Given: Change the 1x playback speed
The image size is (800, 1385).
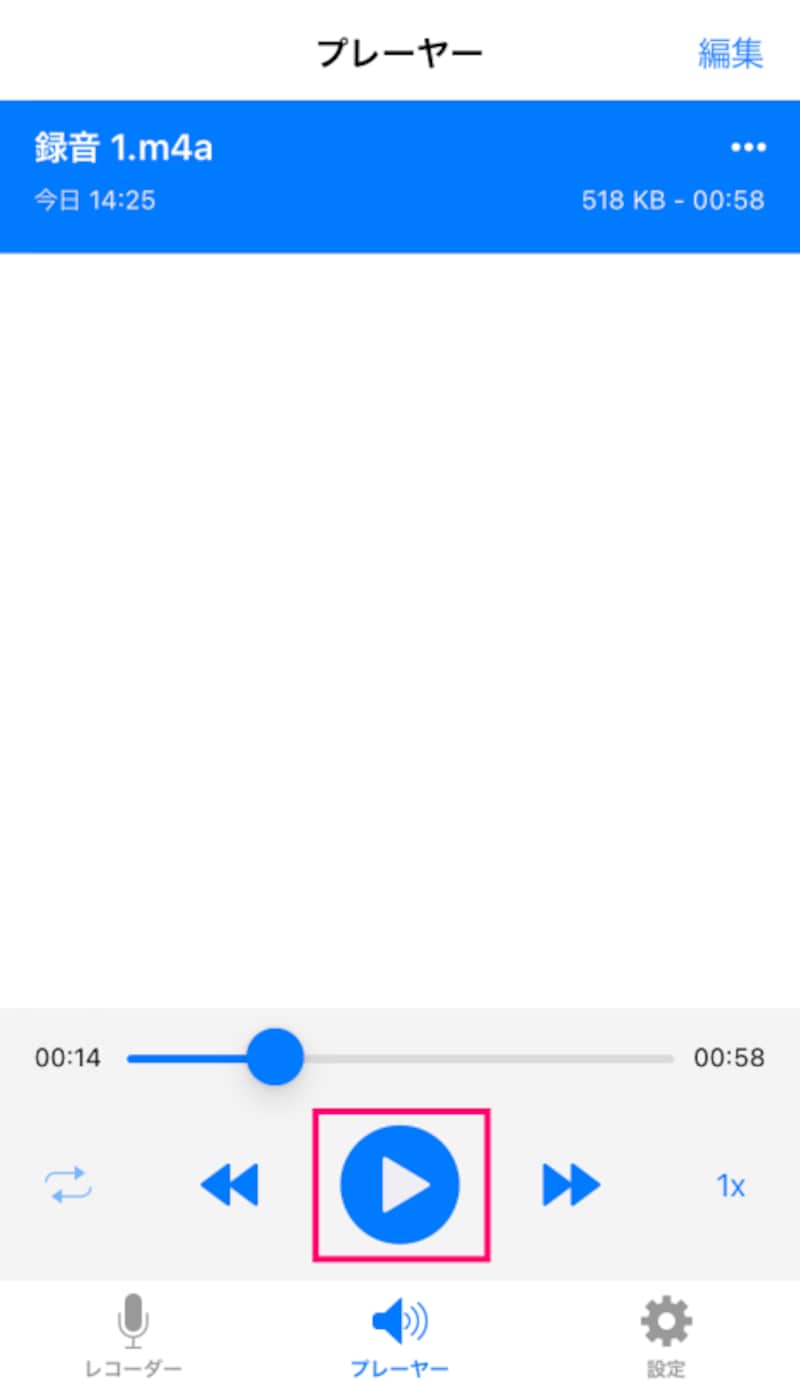Looking at the screenshot, I should [731, 1186].
